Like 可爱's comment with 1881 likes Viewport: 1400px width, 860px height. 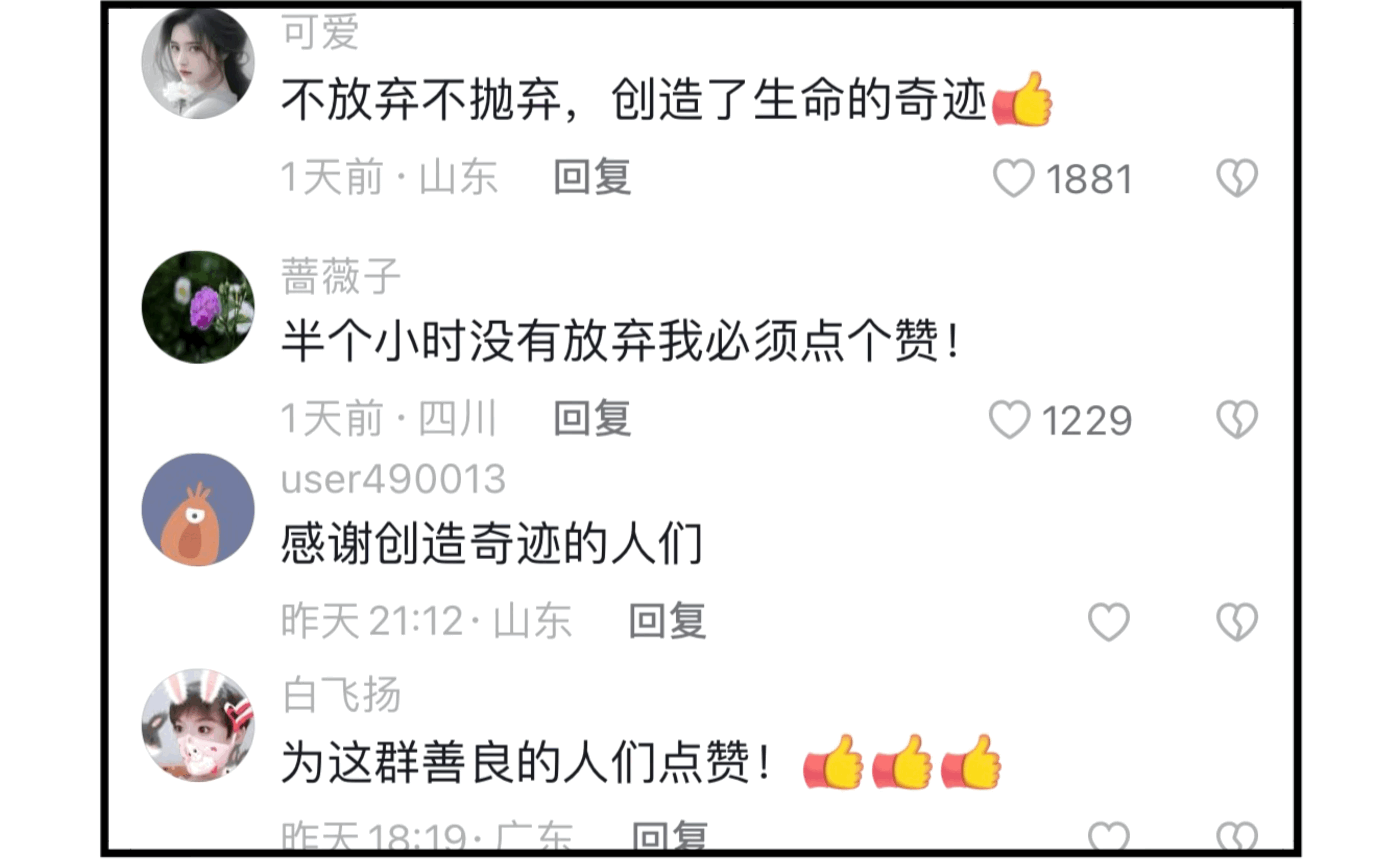point(1013,178)
